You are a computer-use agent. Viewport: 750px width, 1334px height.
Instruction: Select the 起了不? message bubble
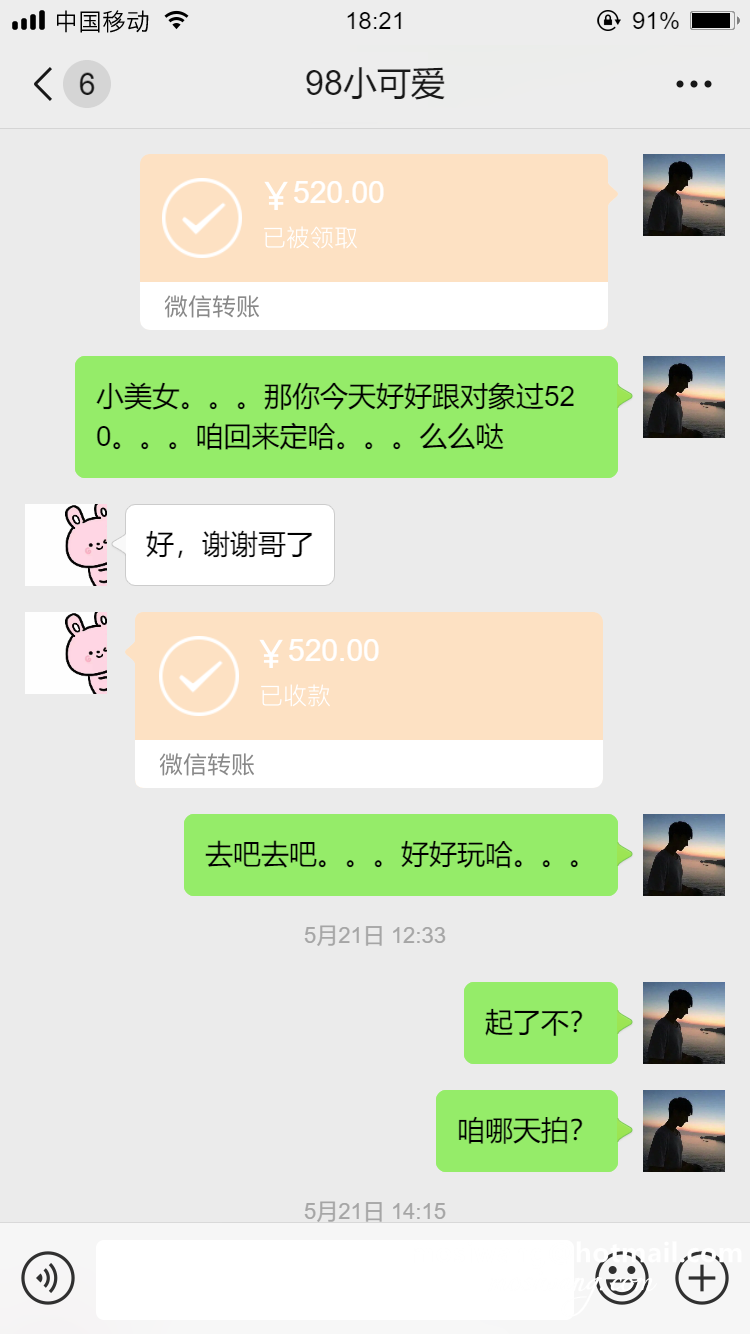pos(541,1023)
